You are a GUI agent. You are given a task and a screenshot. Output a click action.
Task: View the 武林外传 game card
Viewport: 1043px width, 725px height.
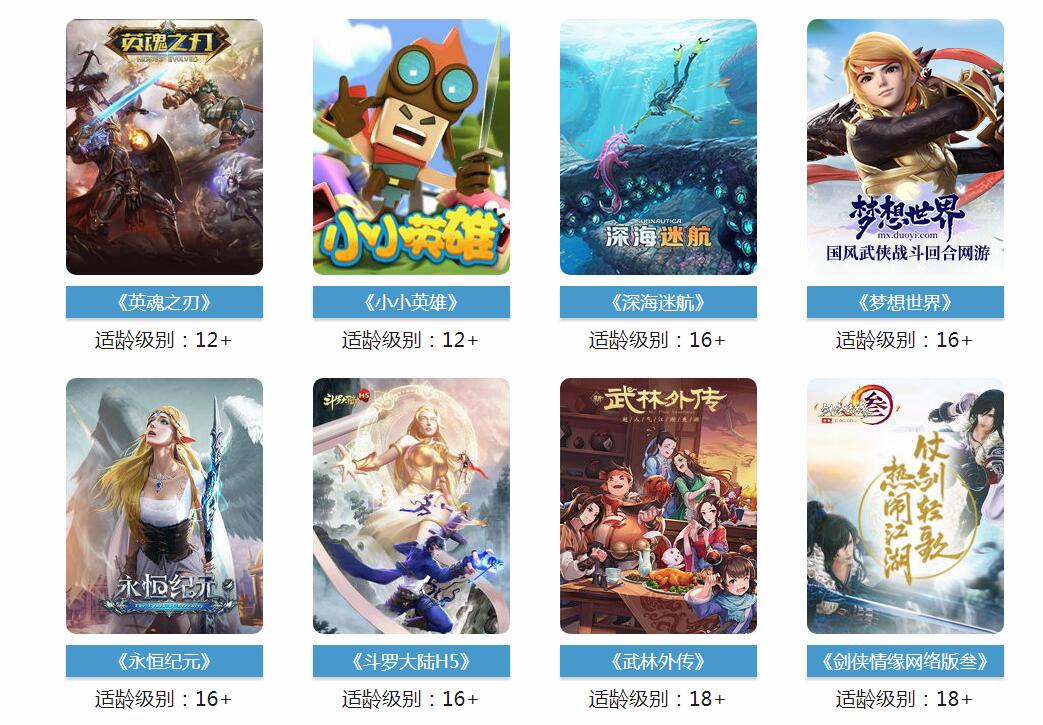click(658, 506)
